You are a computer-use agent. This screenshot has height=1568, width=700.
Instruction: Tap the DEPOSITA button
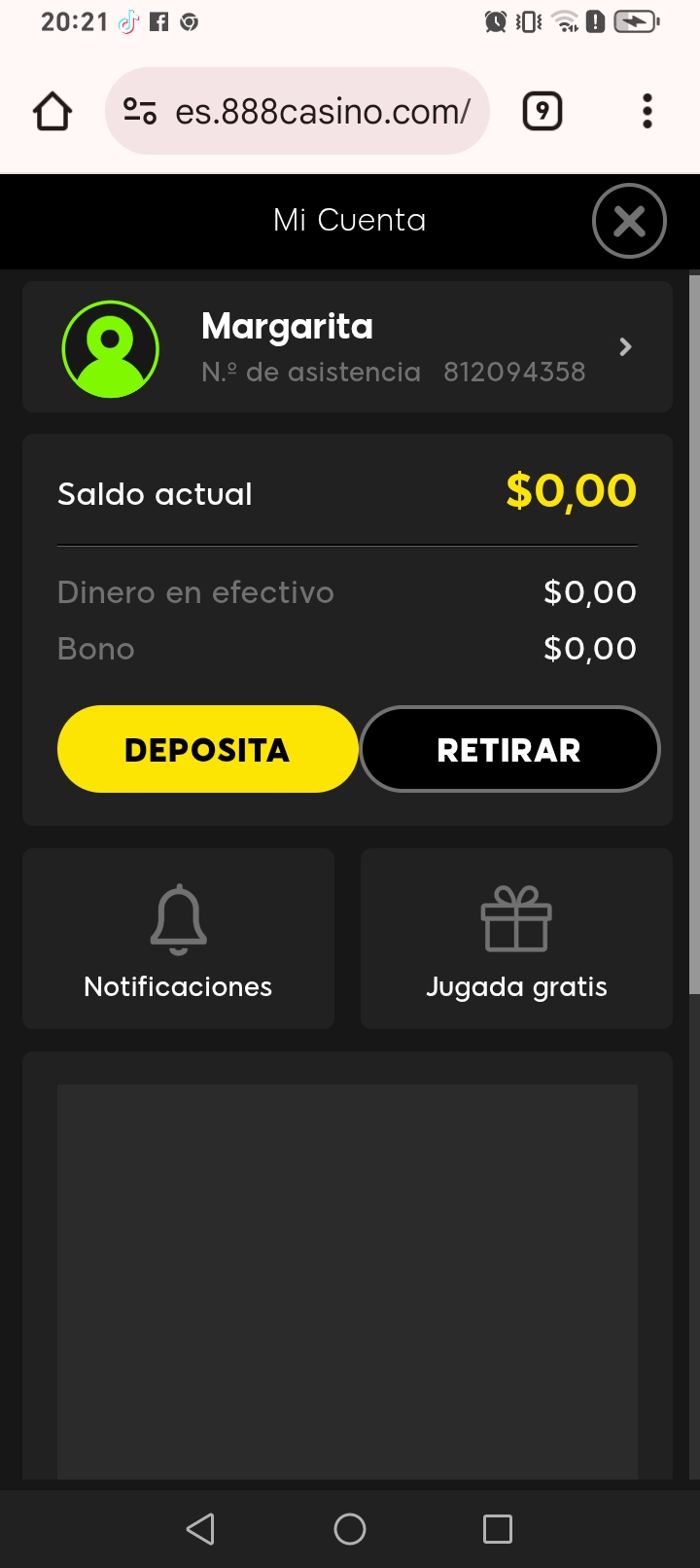coord(207,749)
